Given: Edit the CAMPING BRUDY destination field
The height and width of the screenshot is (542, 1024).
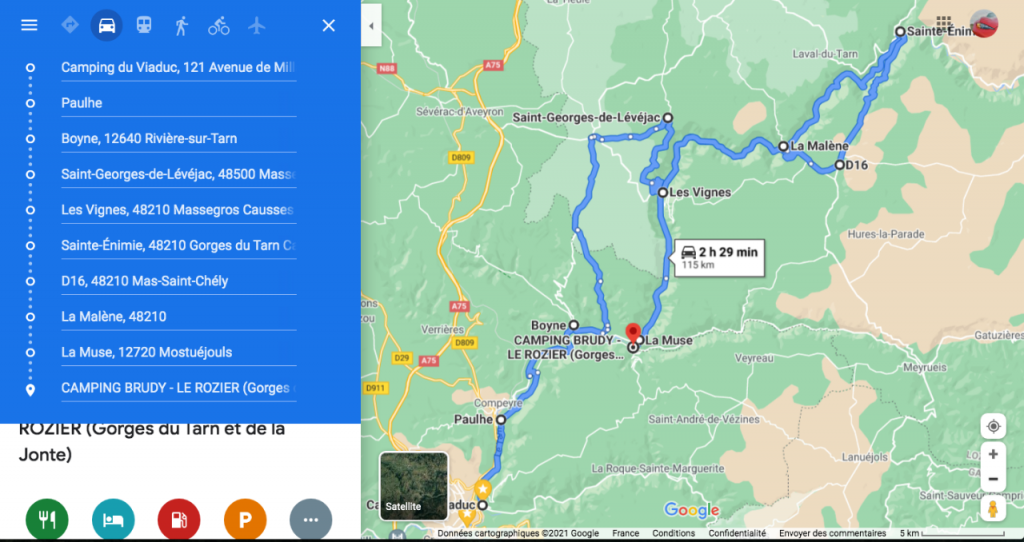Looking at the screenshot, I should coord(177,387).
